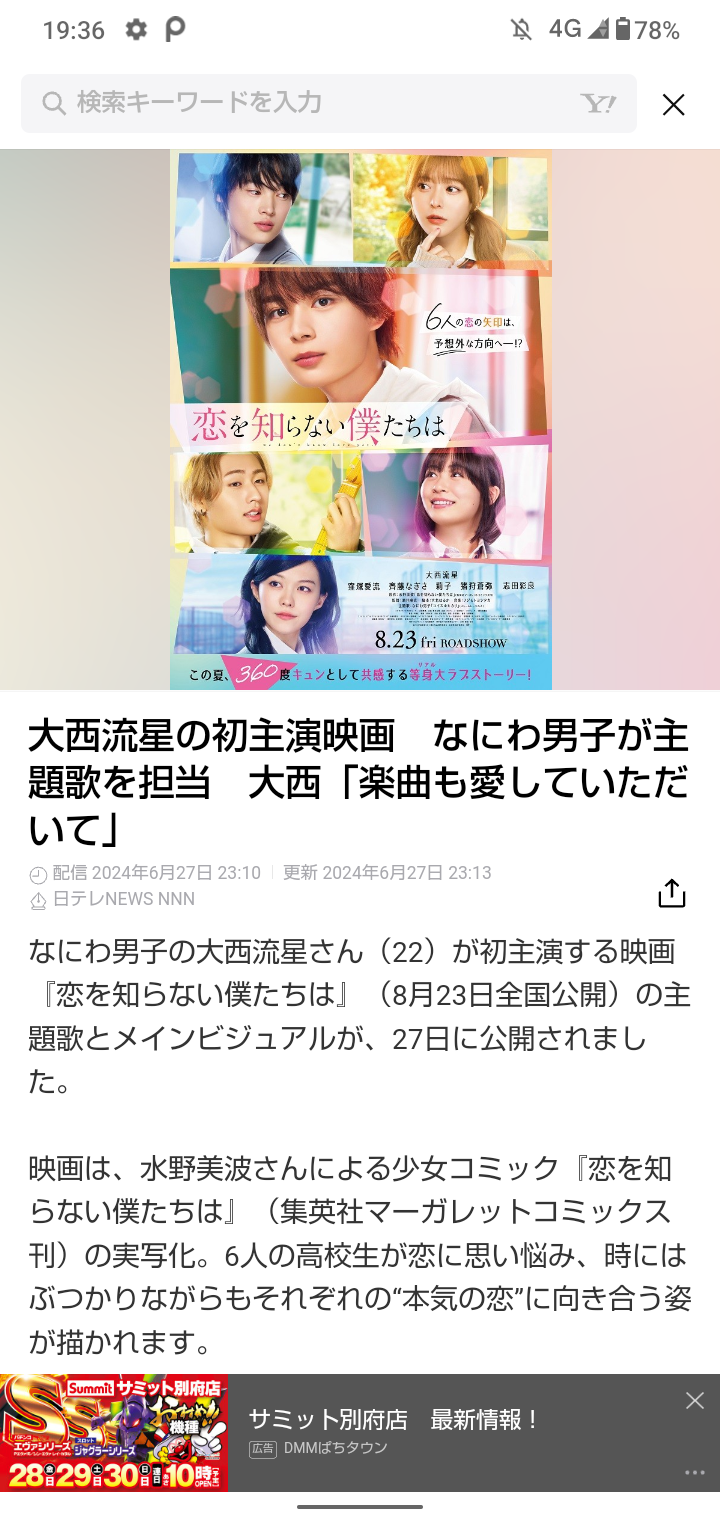Share this article
The width and height of the screenshot is (720, 1520).
pyautogui.click(x=671, y=893)
